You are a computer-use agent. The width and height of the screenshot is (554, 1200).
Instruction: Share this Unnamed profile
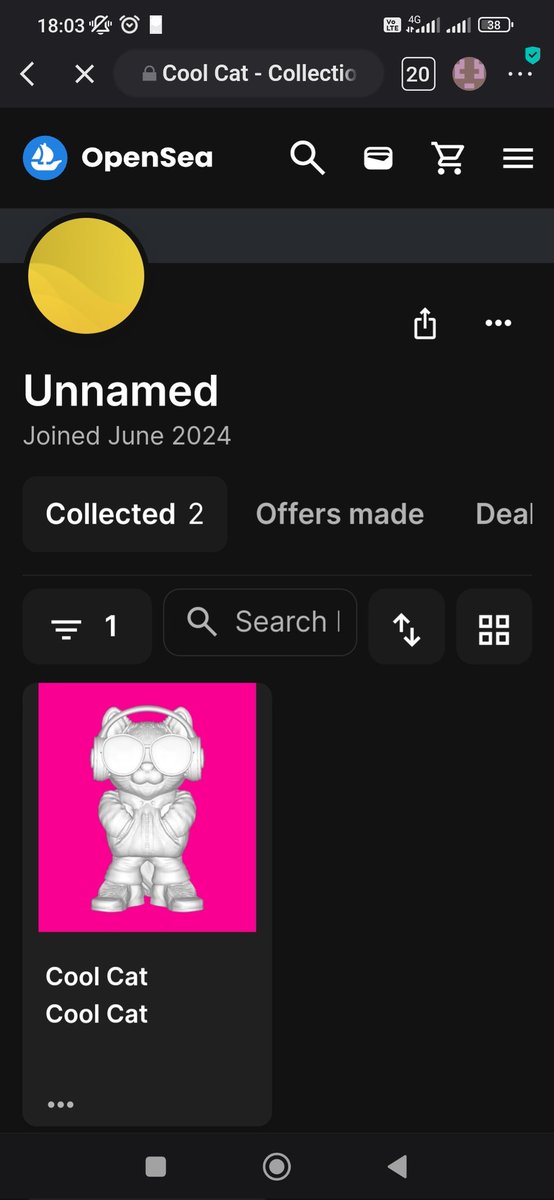425,323
